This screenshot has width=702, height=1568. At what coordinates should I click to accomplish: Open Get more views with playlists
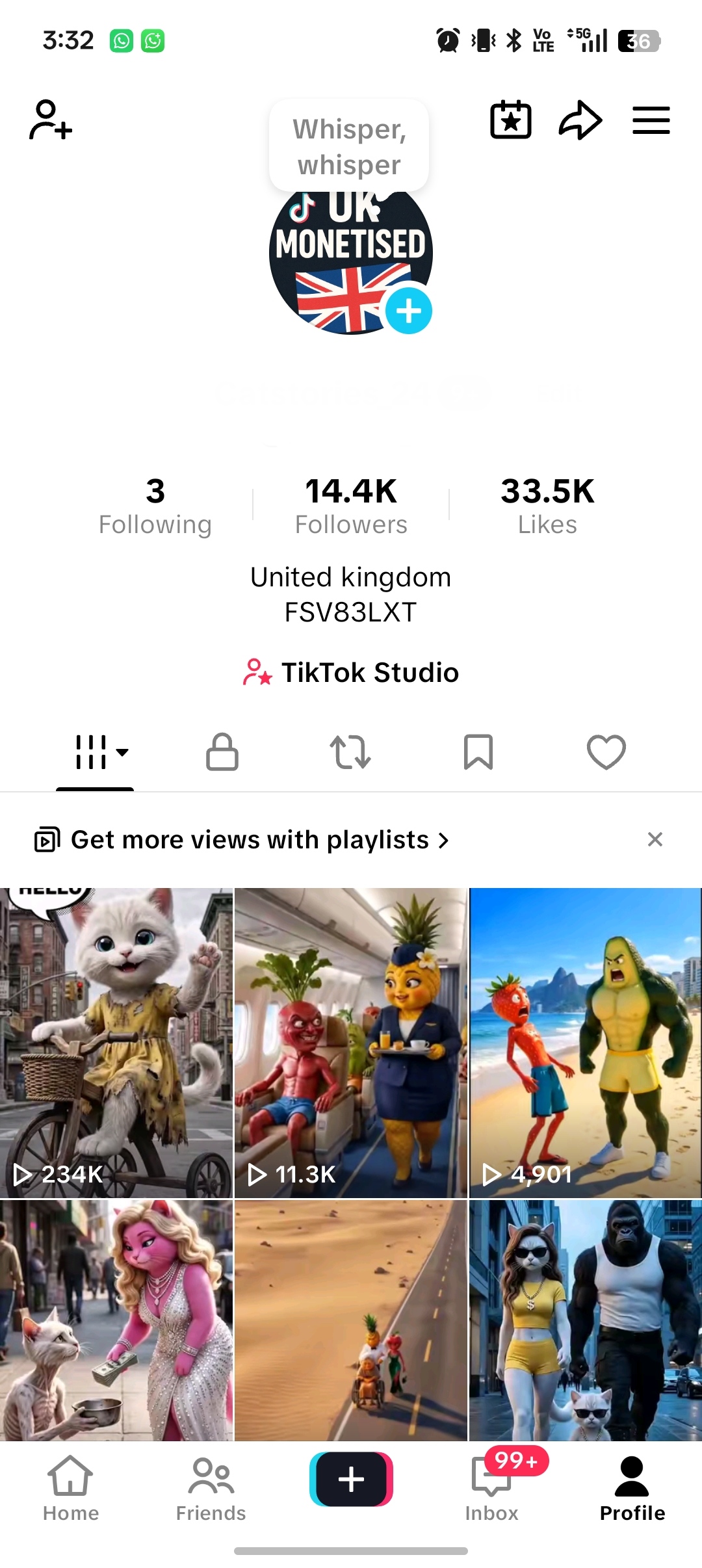point(242,840)
